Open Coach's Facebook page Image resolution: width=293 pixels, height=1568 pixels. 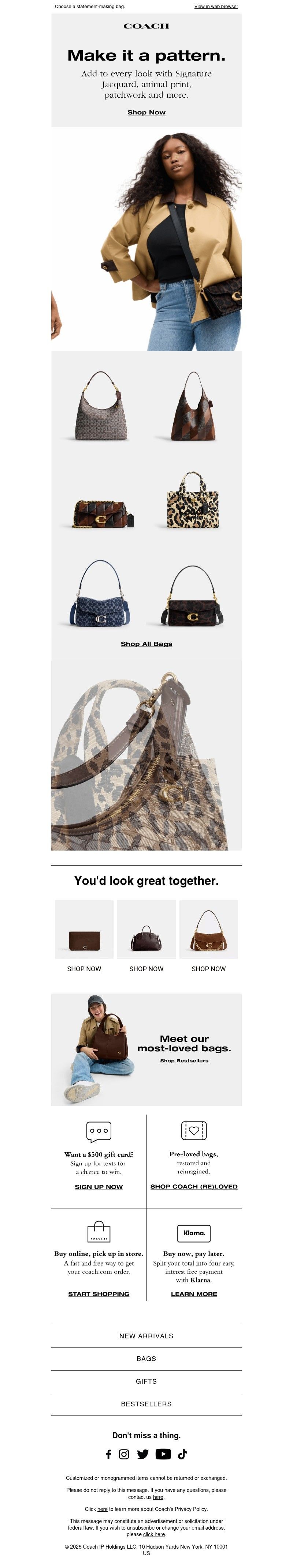click(x=108, y=1454)
